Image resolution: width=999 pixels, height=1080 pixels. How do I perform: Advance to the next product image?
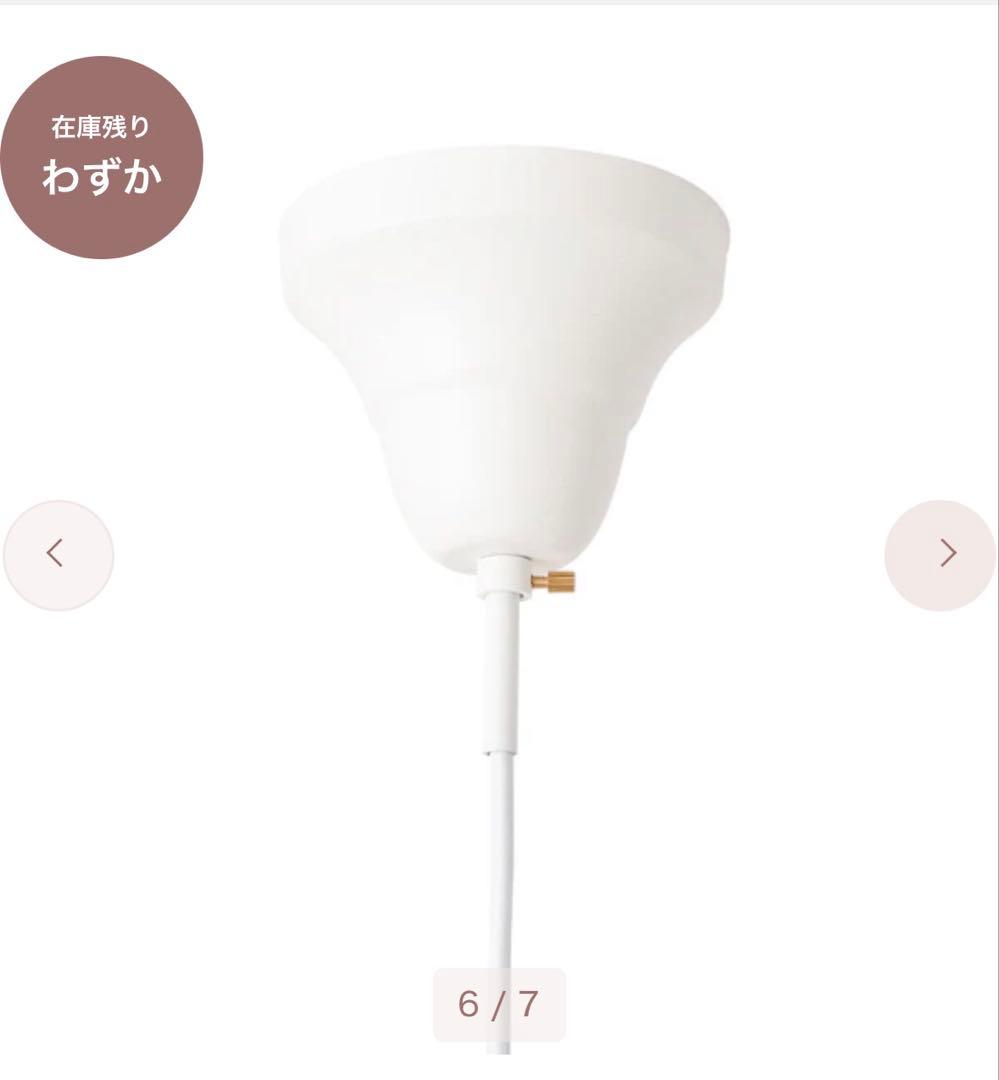940,554
